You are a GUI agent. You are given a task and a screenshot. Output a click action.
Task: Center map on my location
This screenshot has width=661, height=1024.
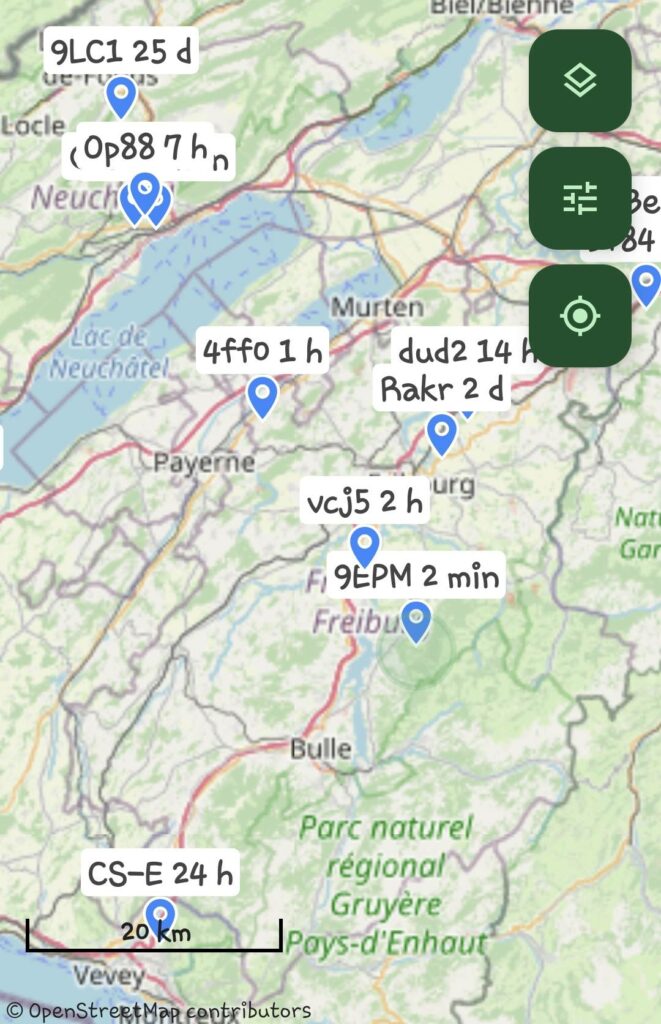coord(579,316)
